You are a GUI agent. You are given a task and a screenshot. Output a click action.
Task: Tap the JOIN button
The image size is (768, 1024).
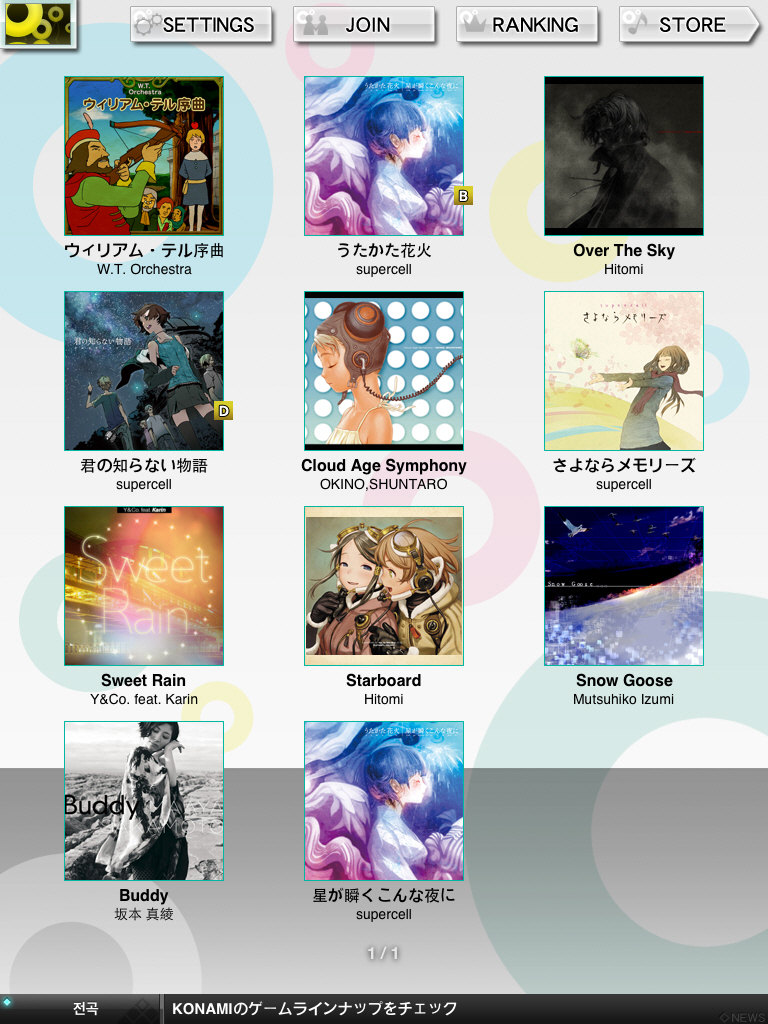tap(364, 25)
